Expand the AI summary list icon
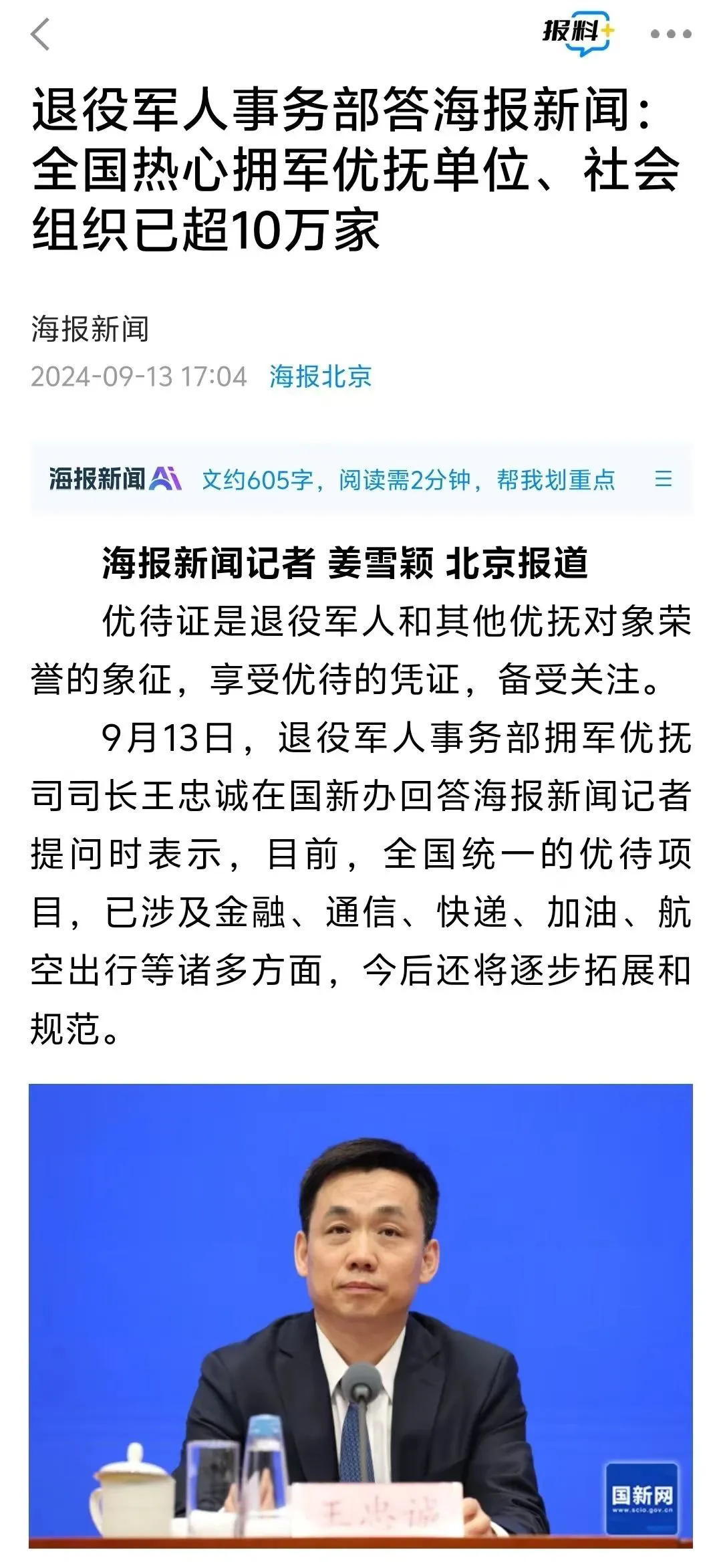The height and width of the screenshot is (1568, 721). click(x=663, y=479)
